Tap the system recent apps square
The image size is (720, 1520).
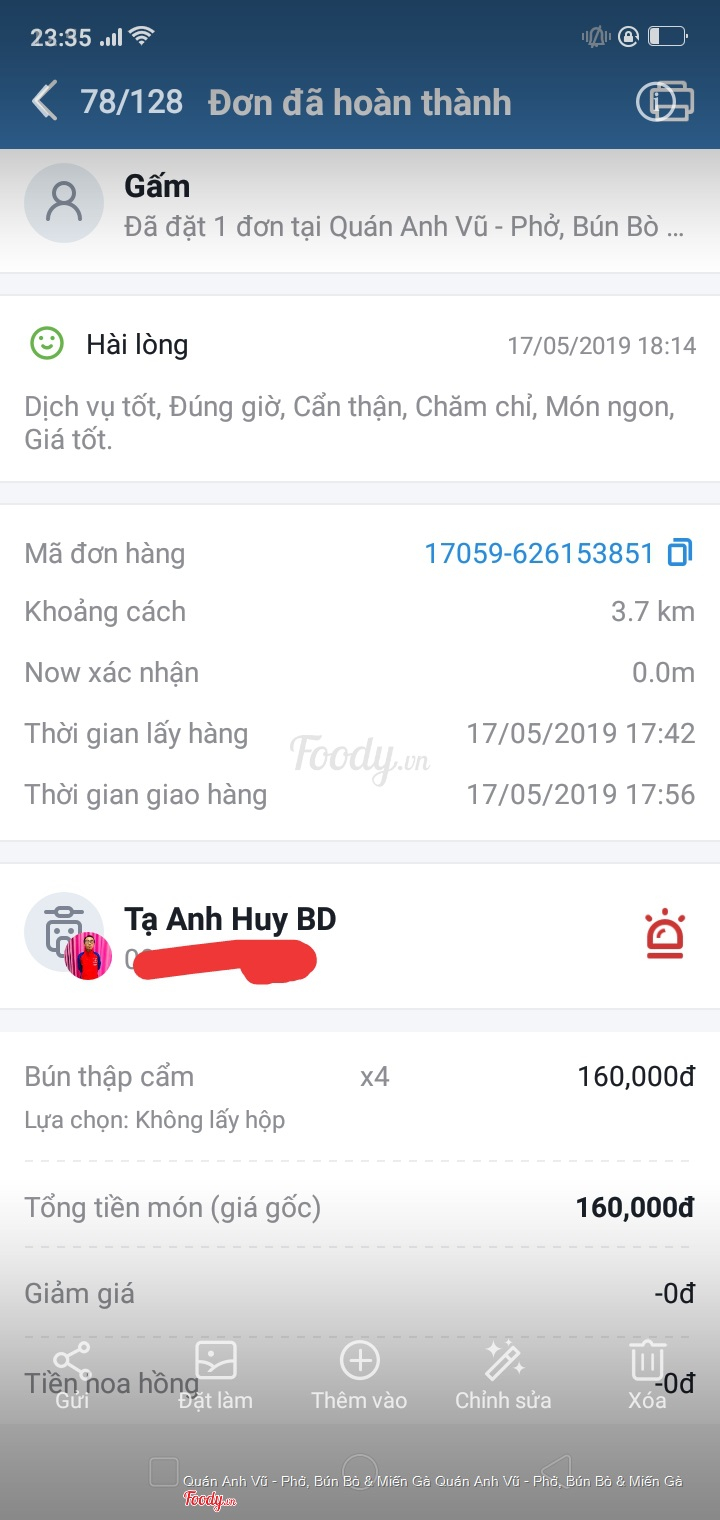163,1472
